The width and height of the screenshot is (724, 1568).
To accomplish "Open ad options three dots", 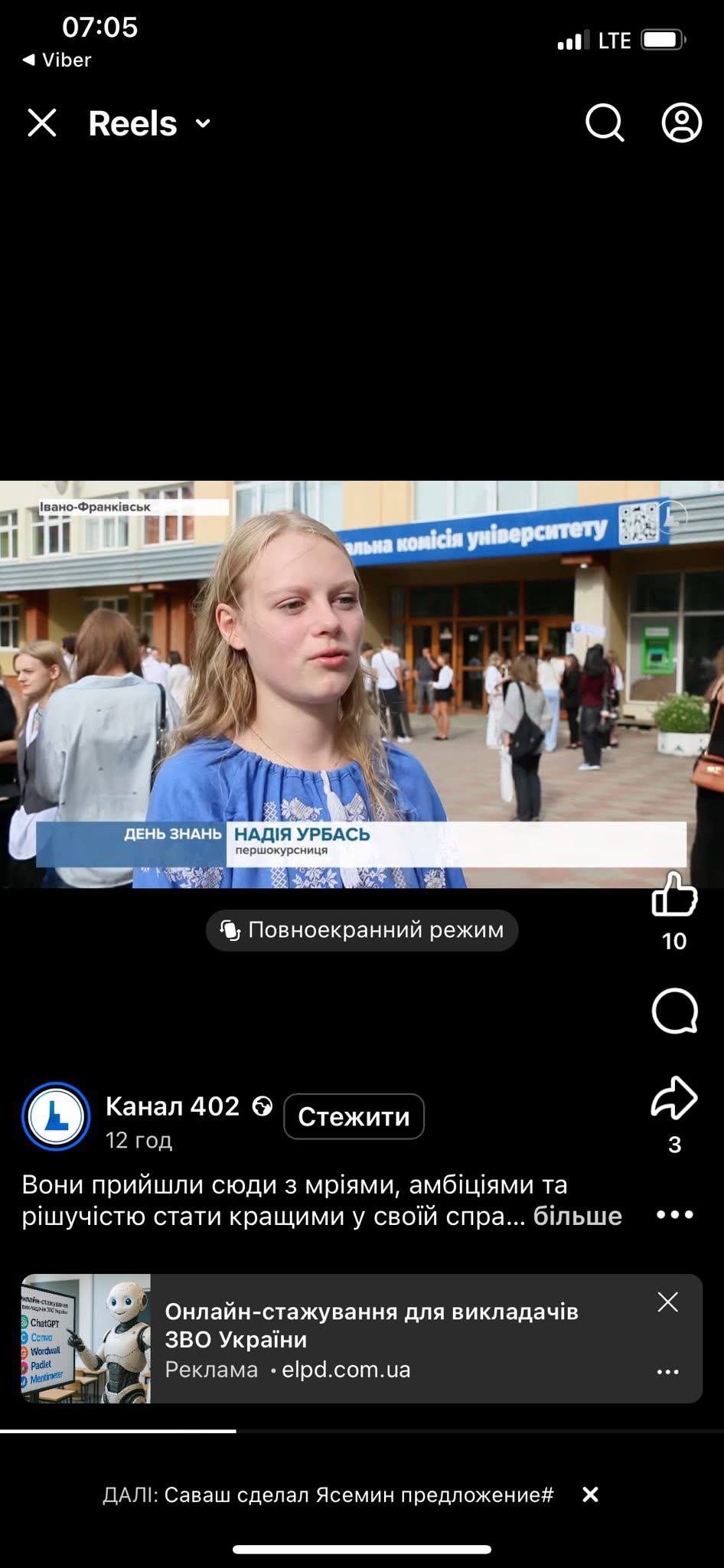I will [x=668, y=1372].
